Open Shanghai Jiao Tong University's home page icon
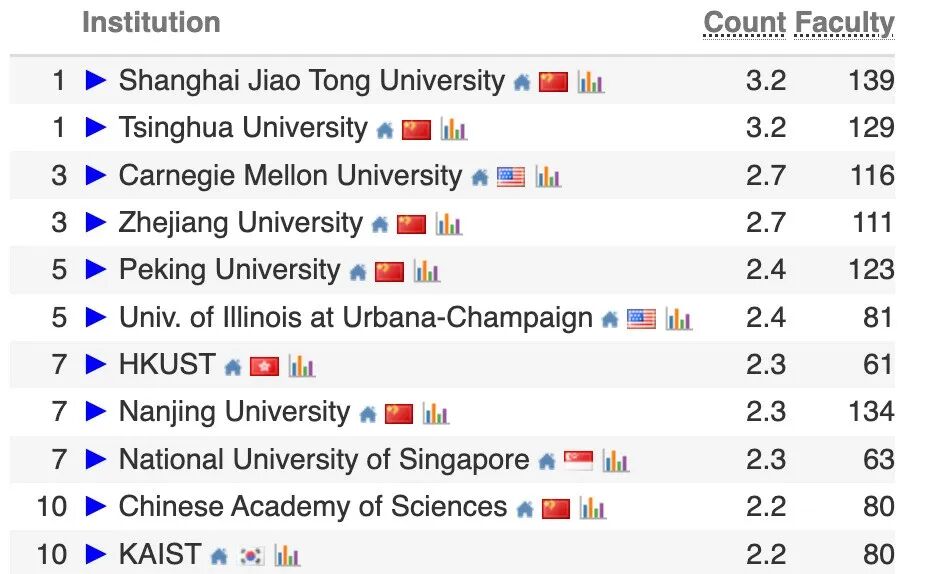This screenshot has height=574, width=942. (x=521, y=83)
